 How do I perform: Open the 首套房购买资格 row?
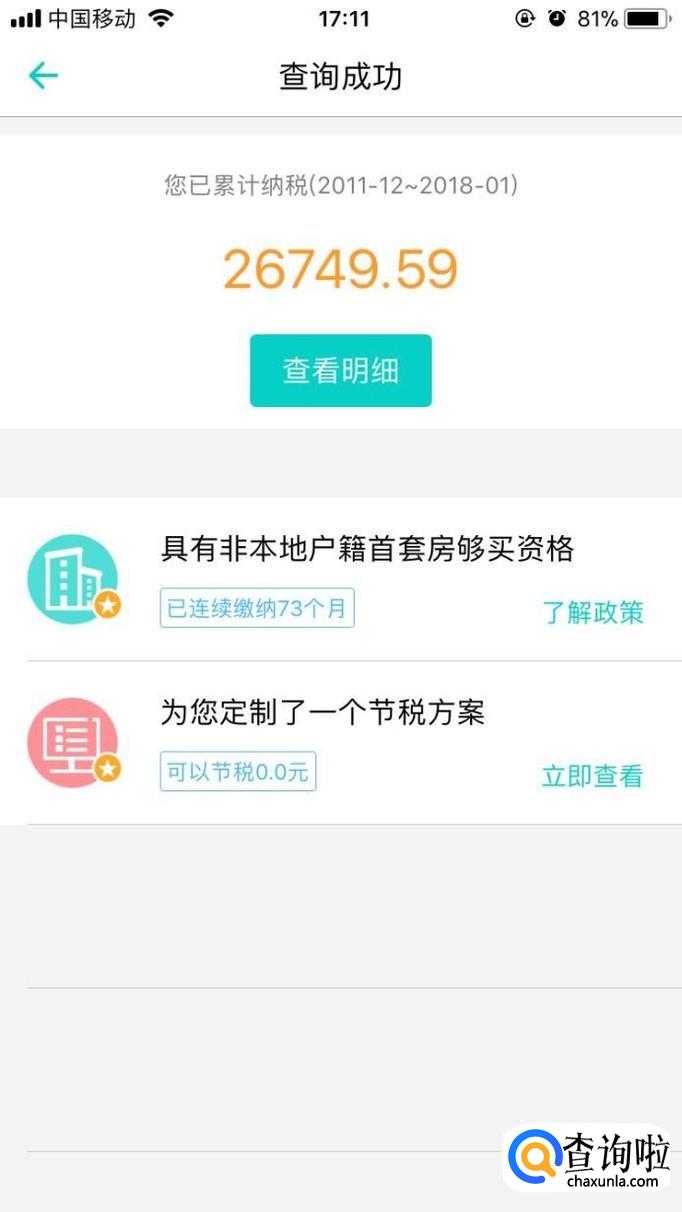367,549
